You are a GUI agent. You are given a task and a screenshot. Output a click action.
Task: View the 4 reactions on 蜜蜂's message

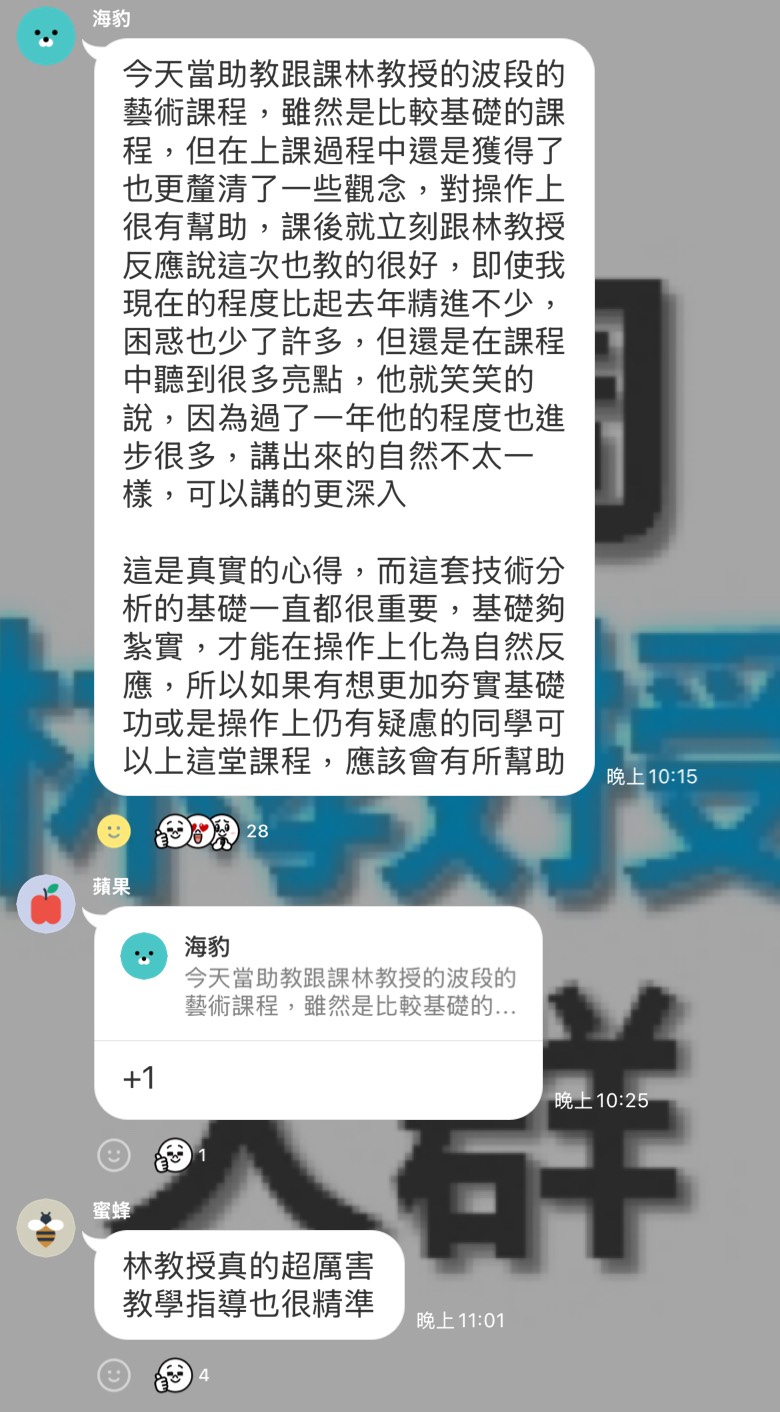[x=182, y=1375]
